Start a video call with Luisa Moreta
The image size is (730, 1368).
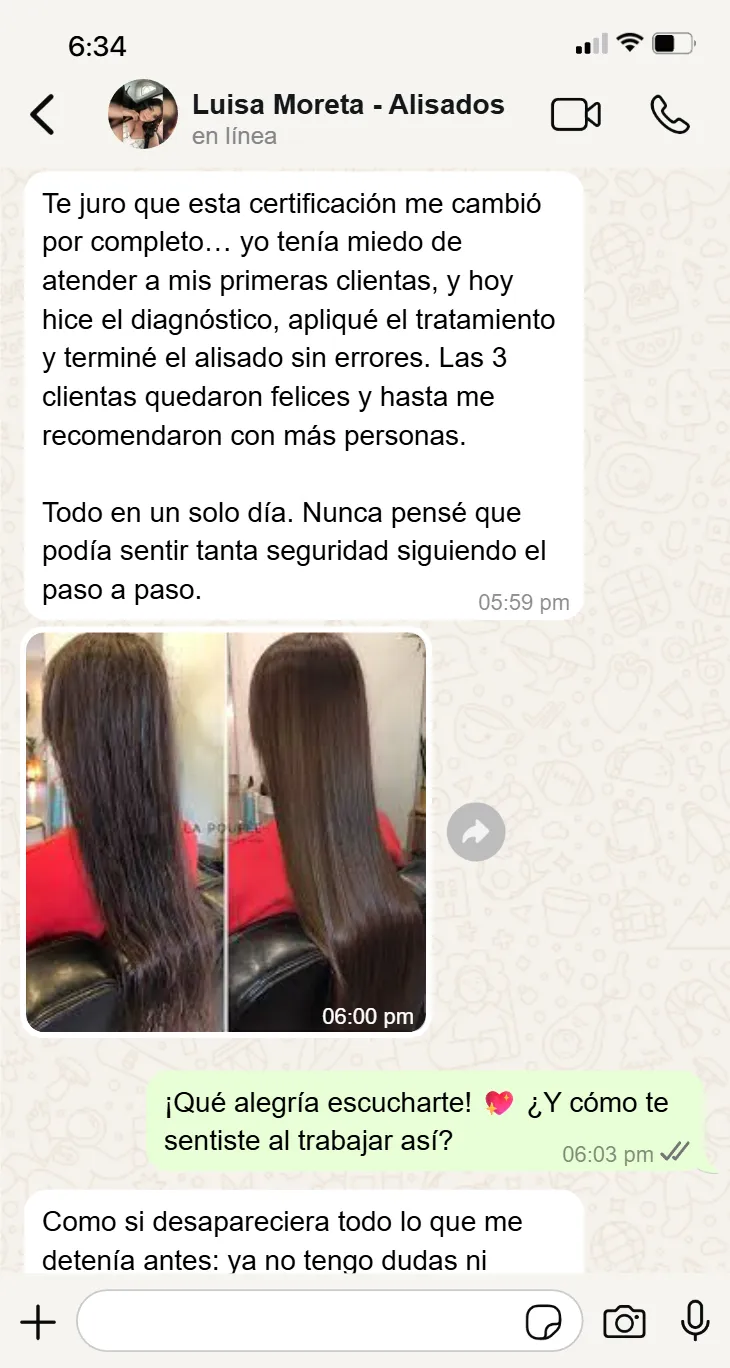pyautogui.click(x=576, y=114)
